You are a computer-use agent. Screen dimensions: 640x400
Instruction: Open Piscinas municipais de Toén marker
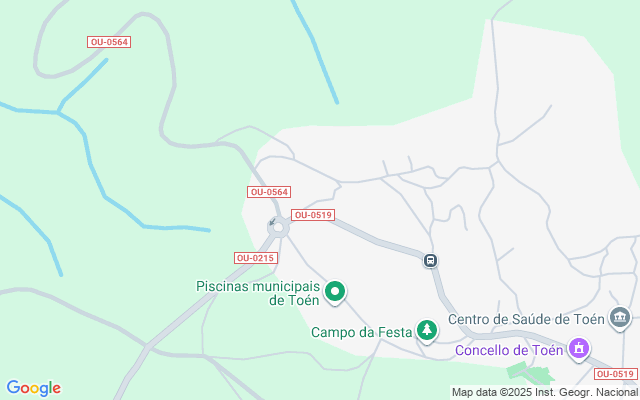pos(336,292)
